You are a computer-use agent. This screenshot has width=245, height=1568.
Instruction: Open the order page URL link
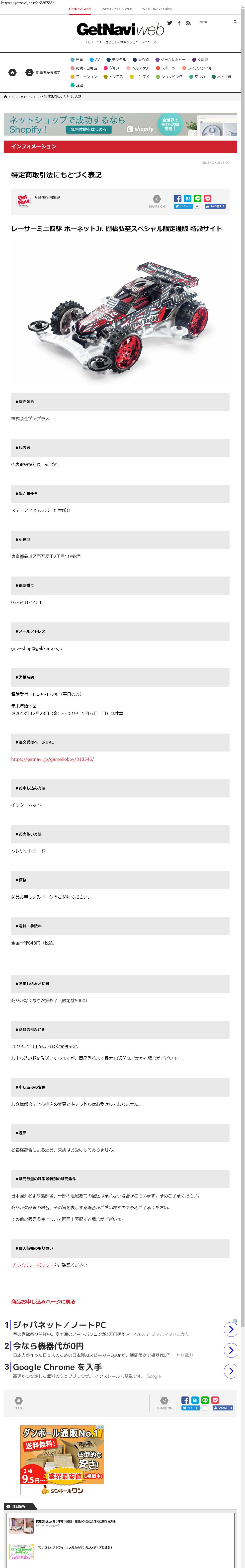coord(52,759)
